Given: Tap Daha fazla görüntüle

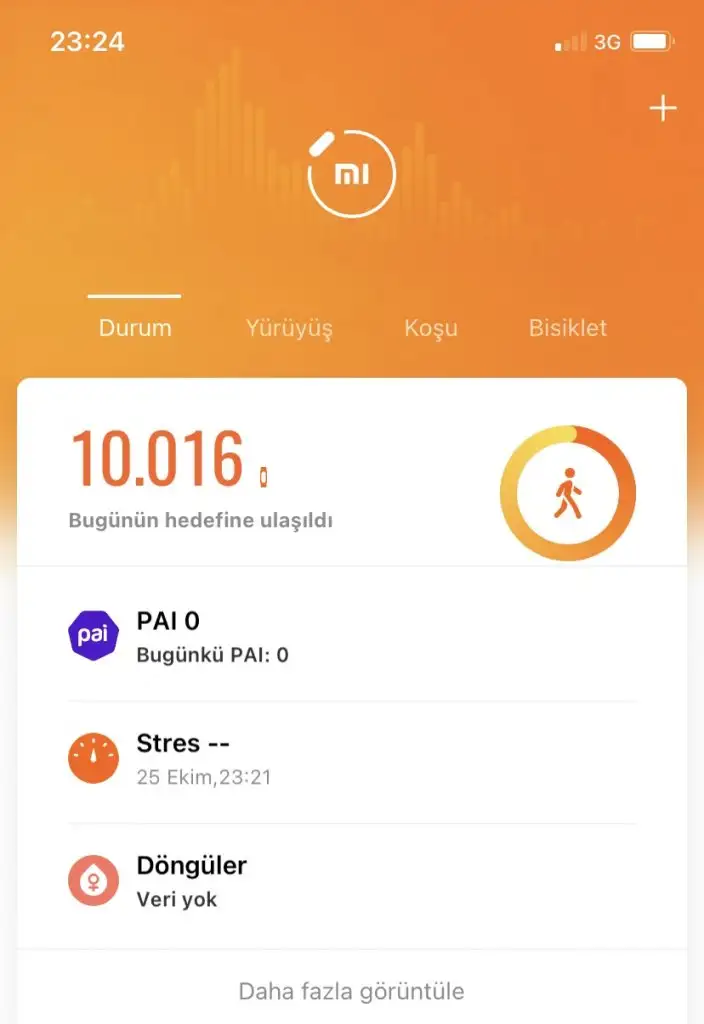Looking at the screenshot, I should 351,991.
